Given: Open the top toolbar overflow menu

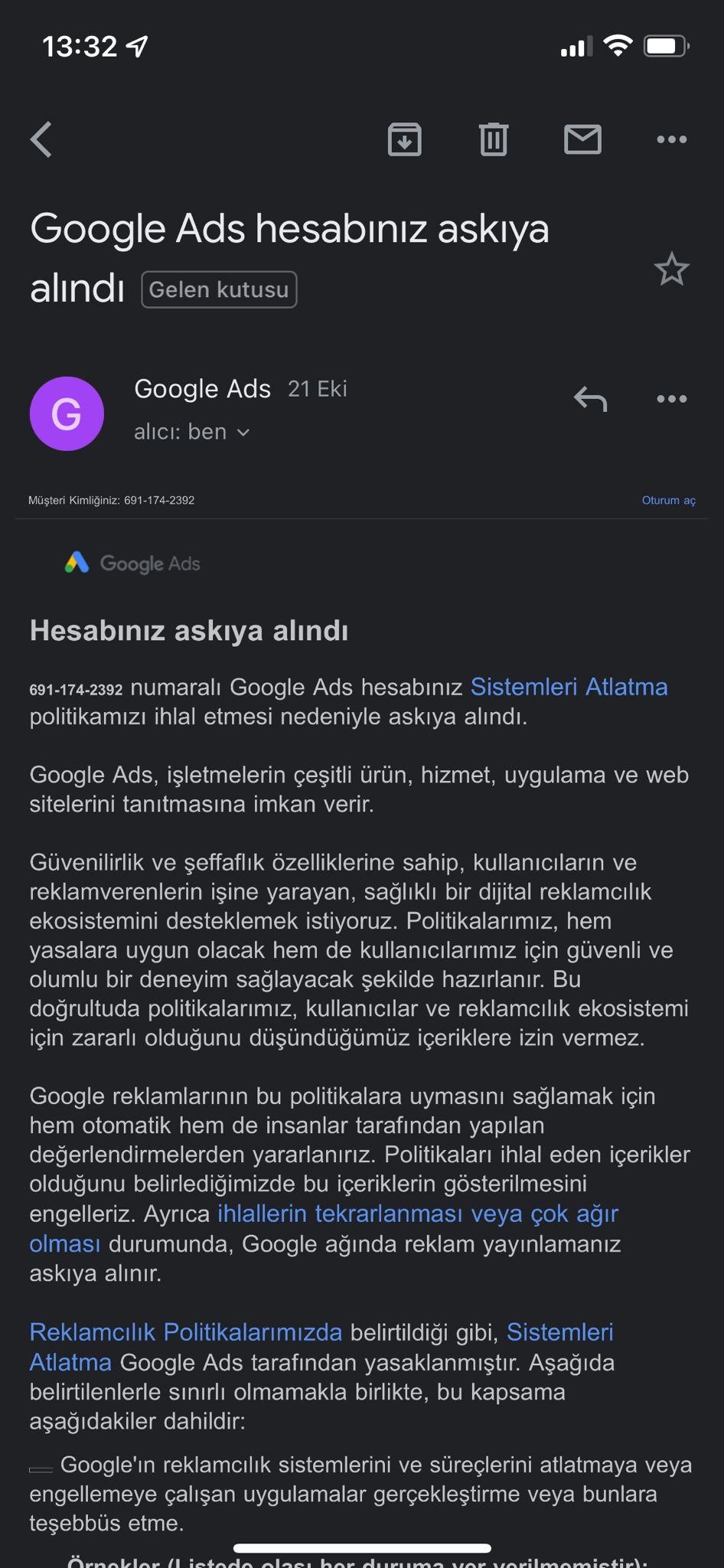Looking at the screenshot, I should click(x=672, y=139).
